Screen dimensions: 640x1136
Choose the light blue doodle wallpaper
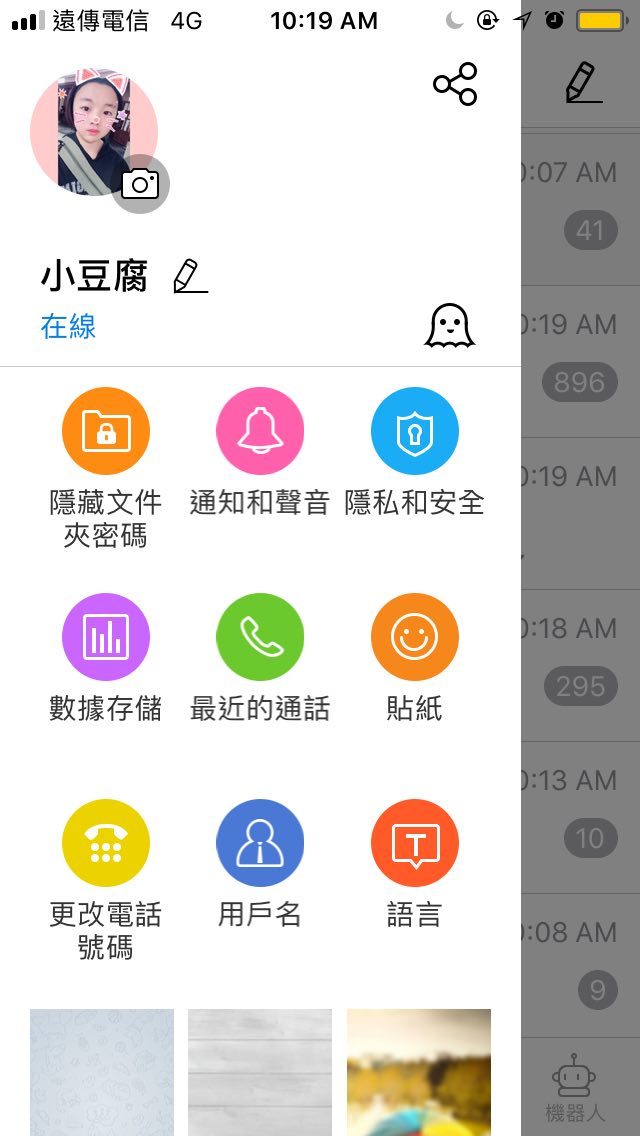tap(102, 1072)
